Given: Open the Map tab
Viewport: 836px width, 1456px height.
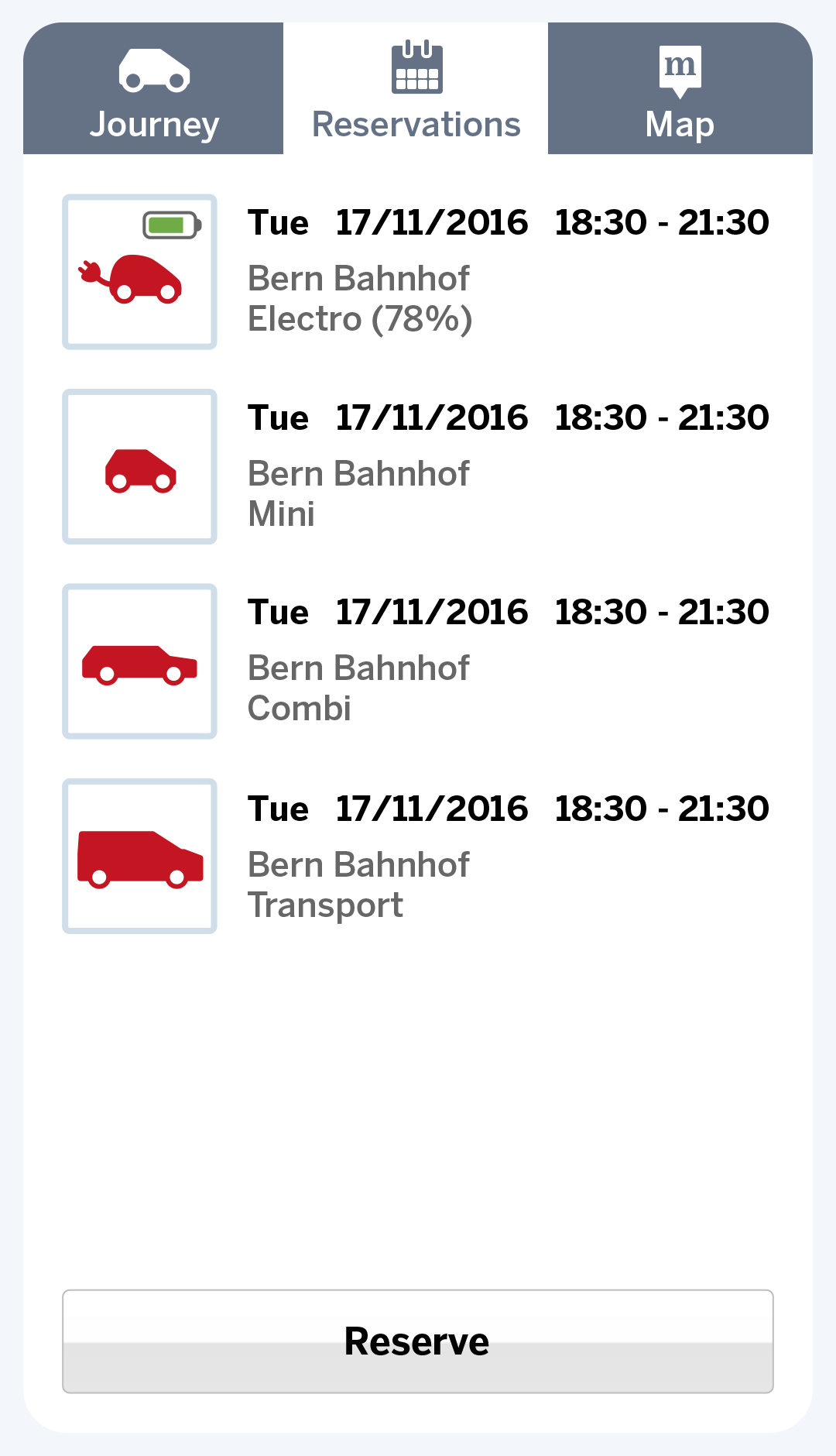Looking at the screenshot, I should pyautogui.click(x=680, y=90).
